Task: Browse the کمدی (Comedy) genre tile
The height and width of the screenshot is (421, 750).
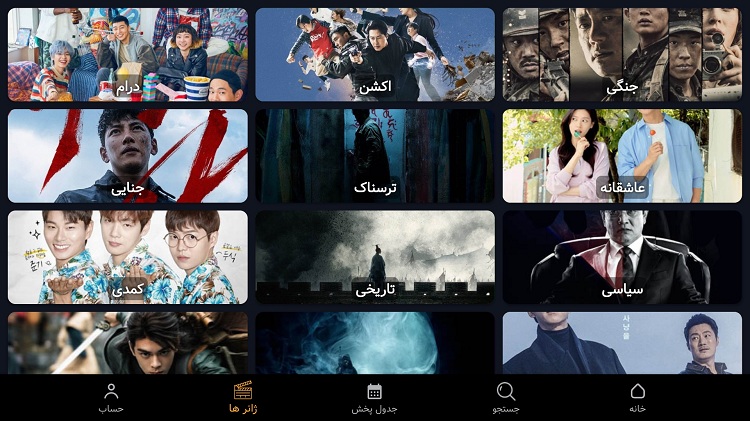Action: click(128, 257)
